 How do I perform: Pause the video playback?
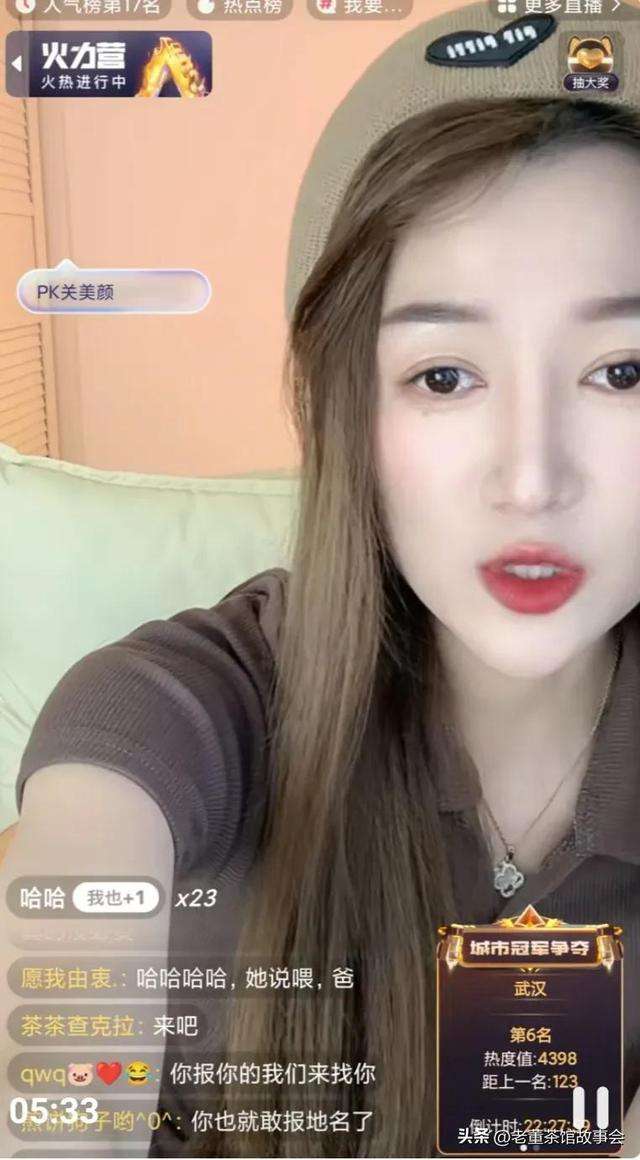click(x=590, y=1106)
